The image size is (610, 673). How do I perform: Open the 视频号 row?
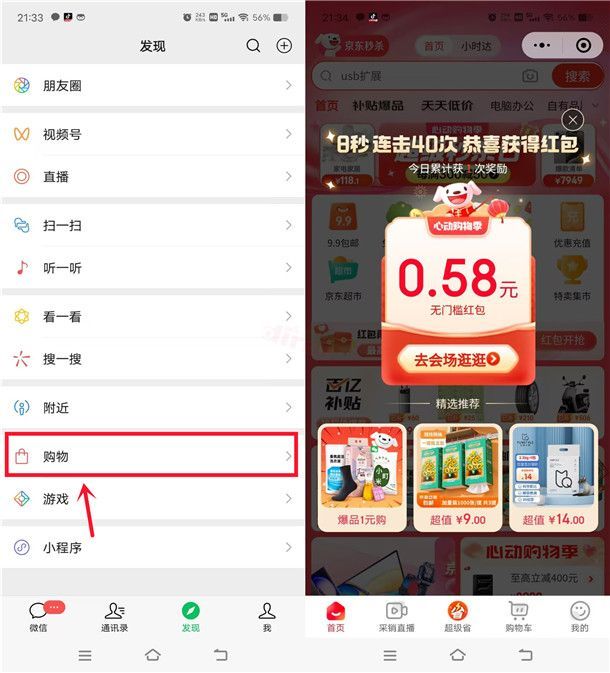tap(150, 135)
